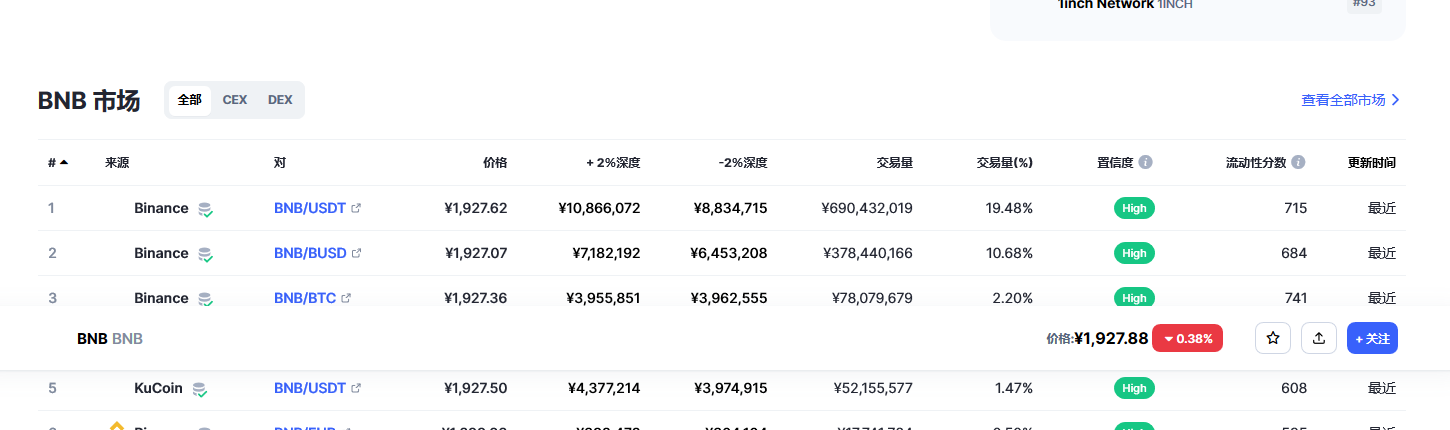This screenshot has height=430, width=1450.
Task: Open the BNB/BUSD pair link
Action: (310, 253)
